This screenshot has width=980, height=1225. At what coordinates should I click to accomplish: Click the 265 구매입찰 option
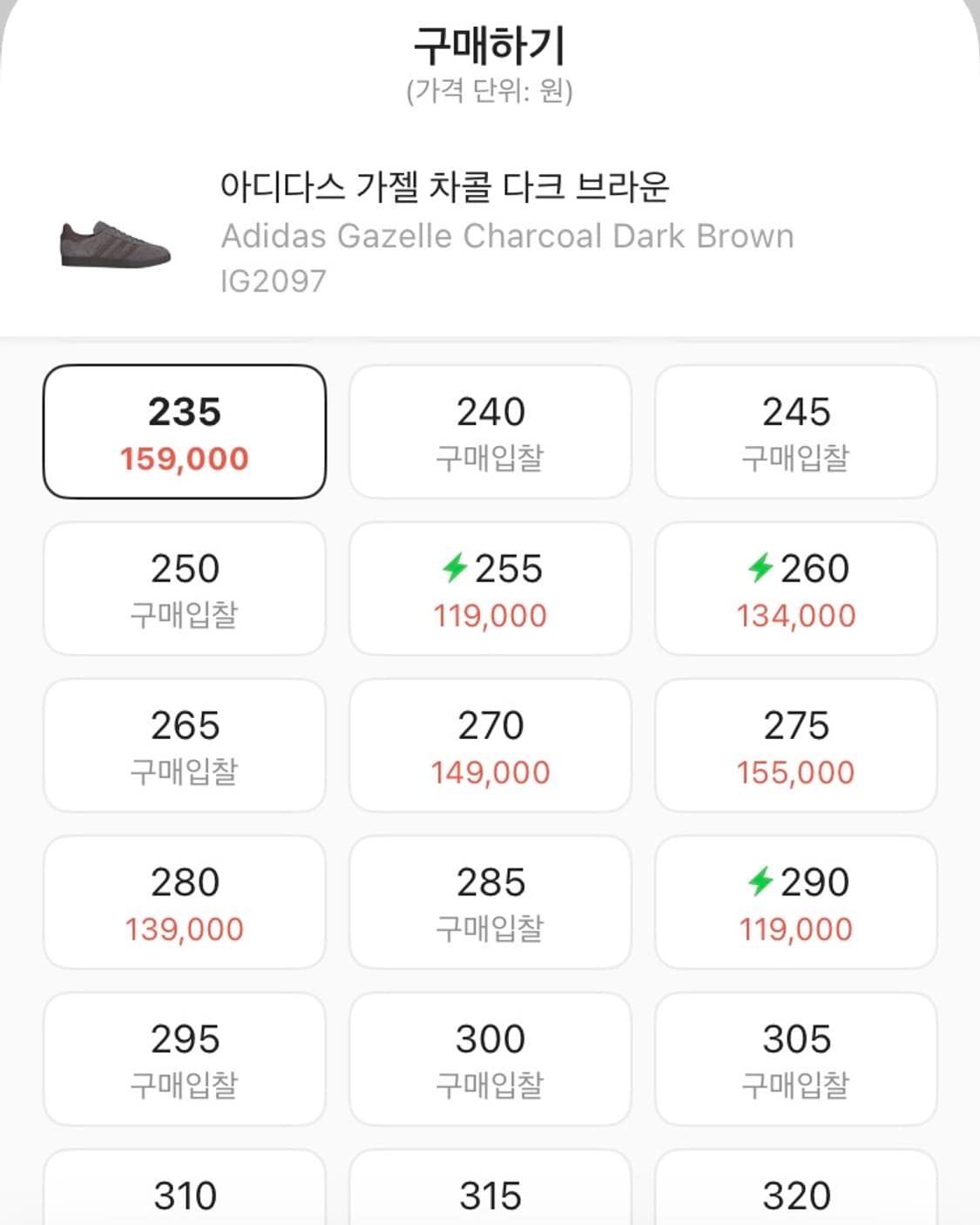(x=183, y=745)
